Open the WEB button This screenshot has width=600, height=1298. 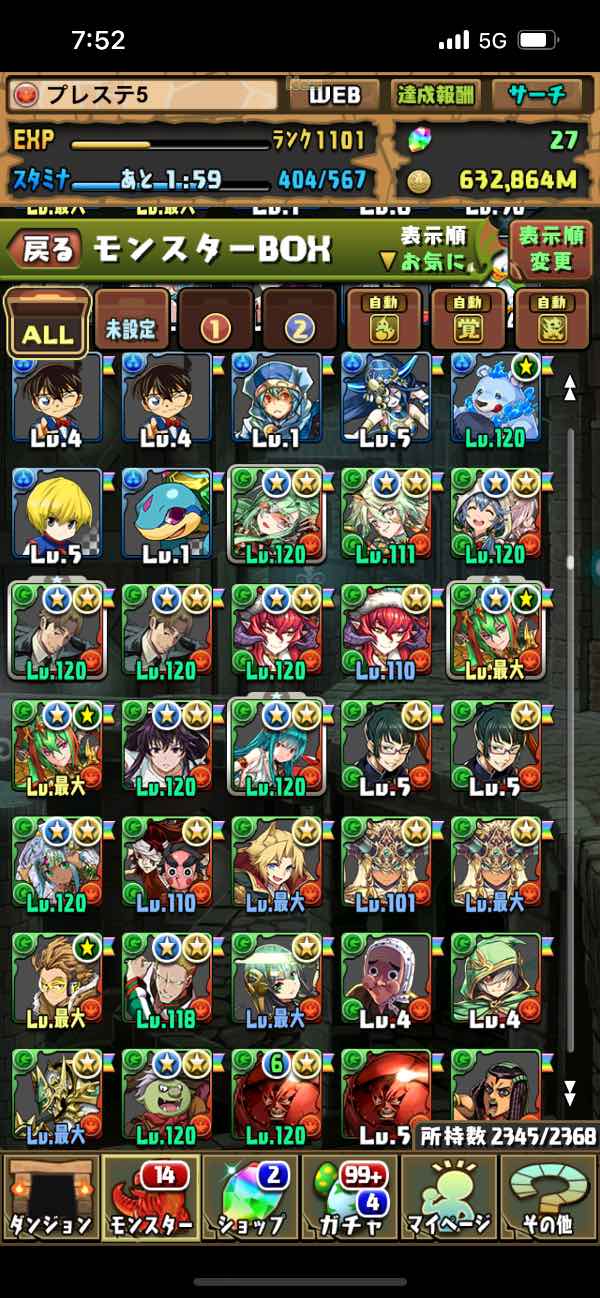[333, 95]
